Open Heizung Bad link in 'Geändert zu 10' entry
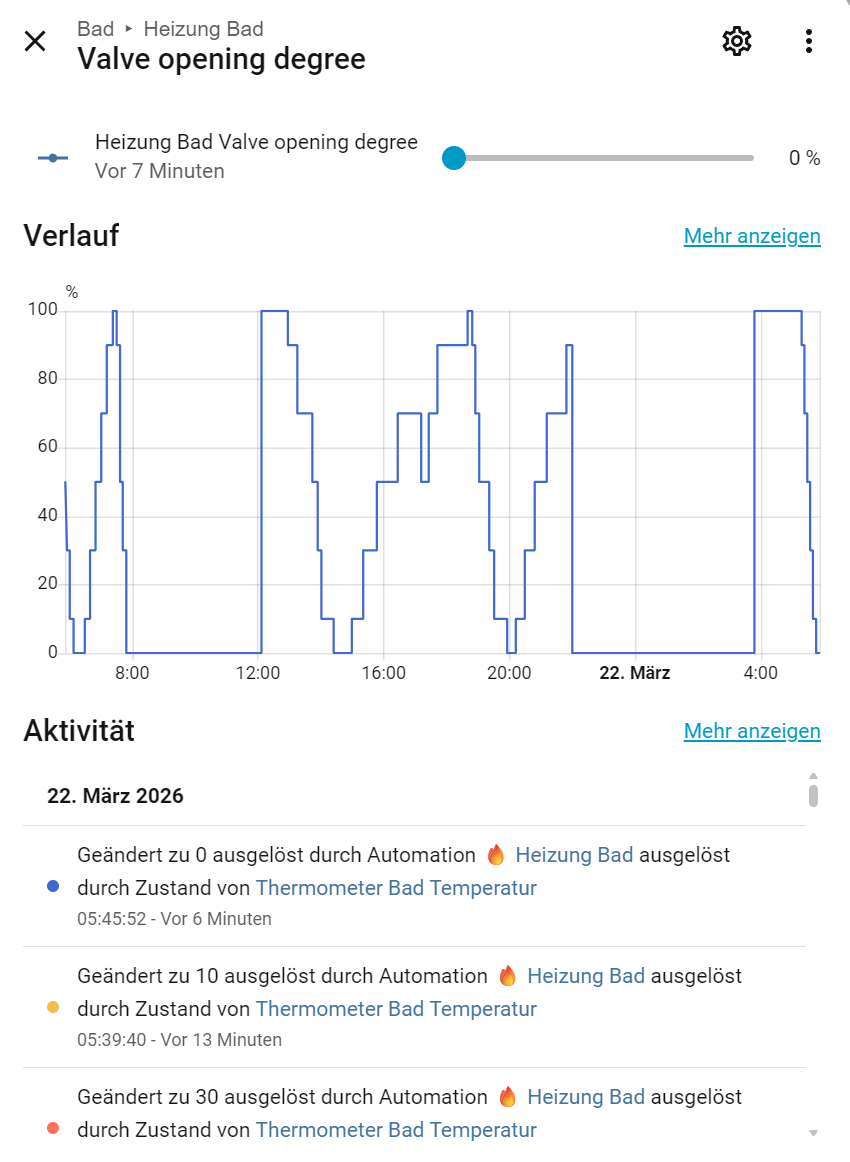The image size is (850, 1162). click(586, 976)
